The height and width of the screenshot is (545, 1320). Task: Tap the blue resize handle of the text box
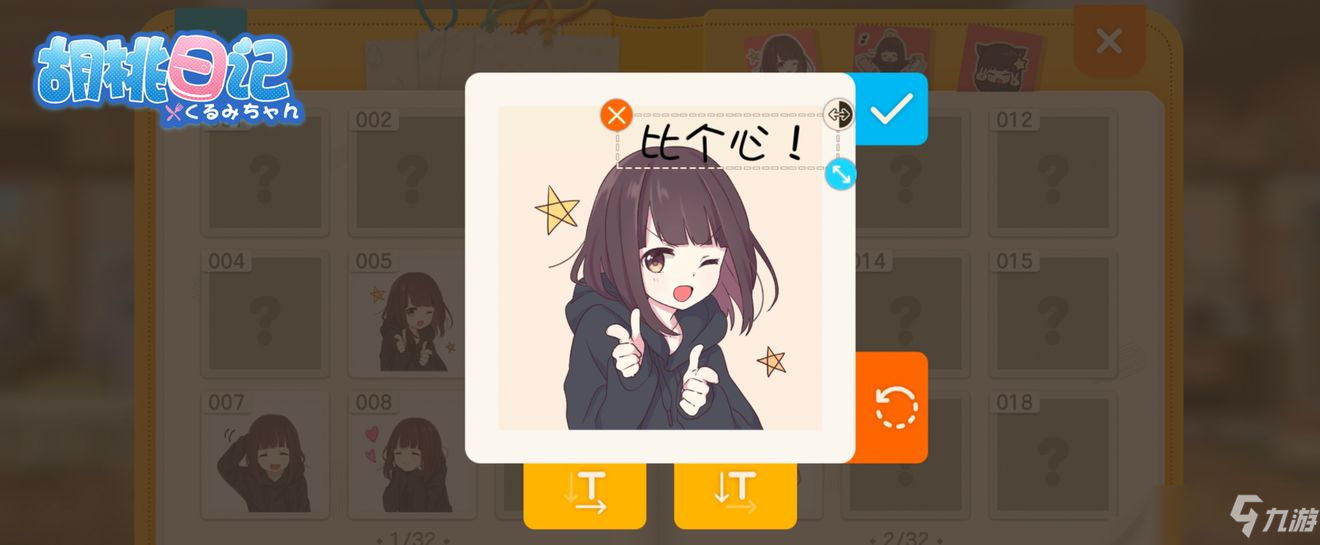coord(840,174)
